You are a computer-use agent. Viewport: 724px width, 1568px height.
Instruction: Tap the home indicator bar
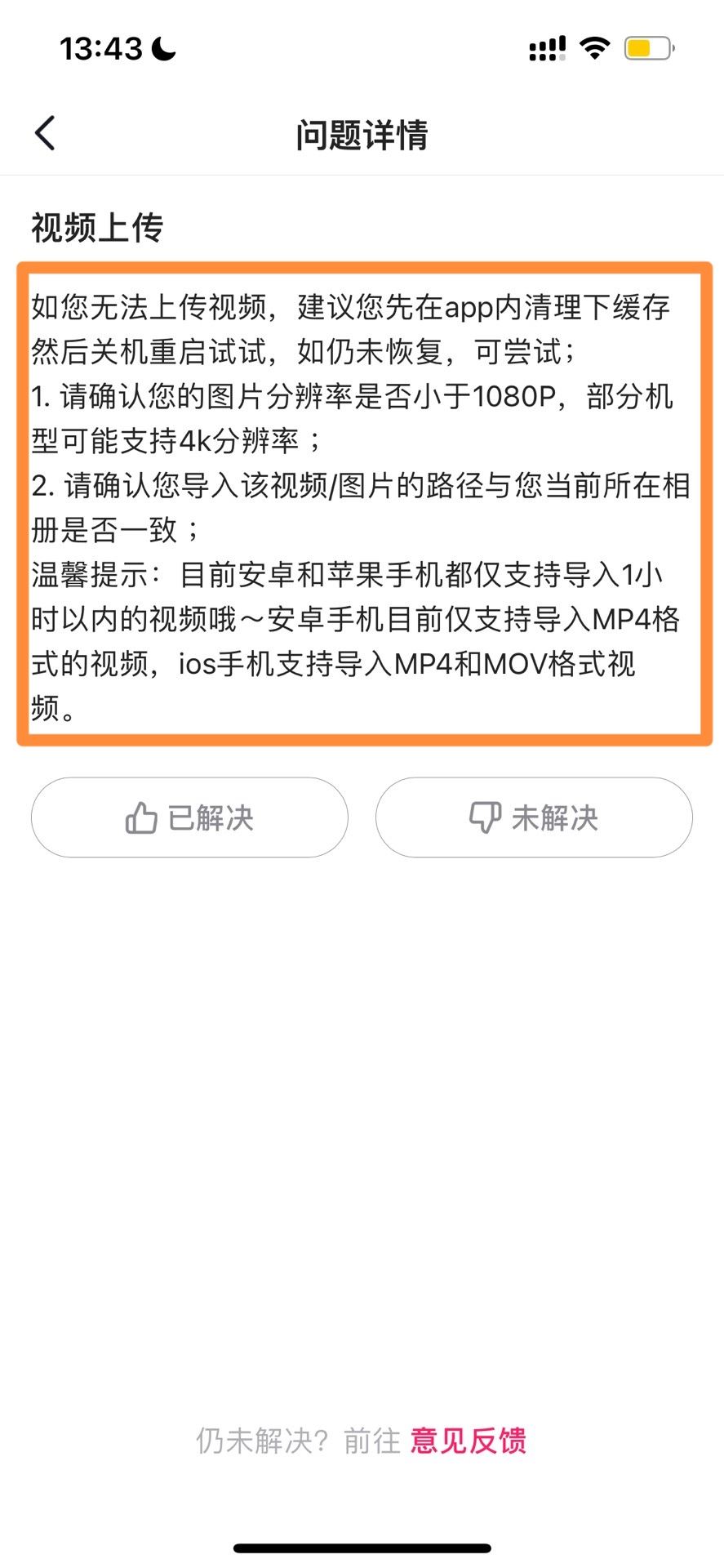pyautogui.click(x=362, y=1548)
